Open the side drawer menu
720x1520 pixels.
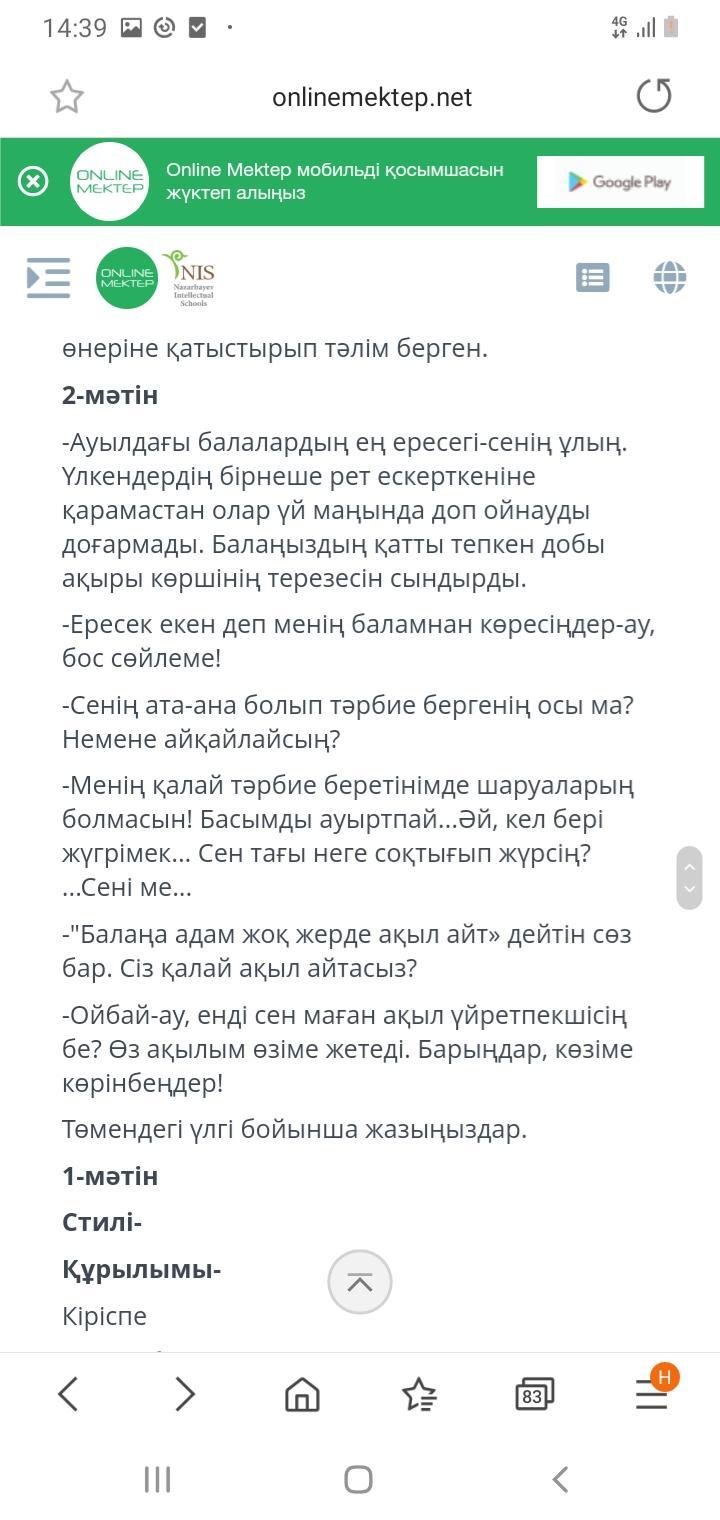[x=48, y=277]
